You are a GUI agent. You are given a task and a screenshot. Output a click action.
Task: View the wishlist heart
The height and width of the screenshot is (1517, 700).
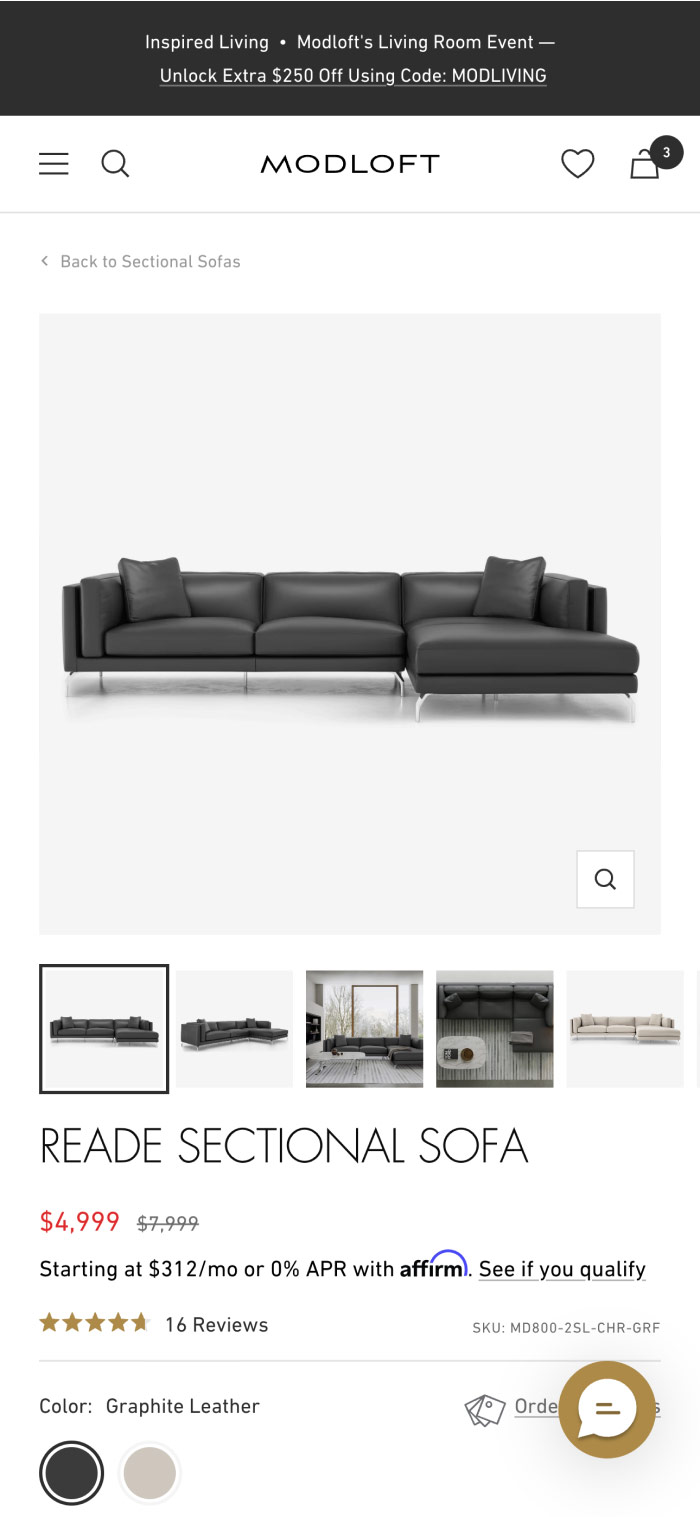click(x=577, y=164)
